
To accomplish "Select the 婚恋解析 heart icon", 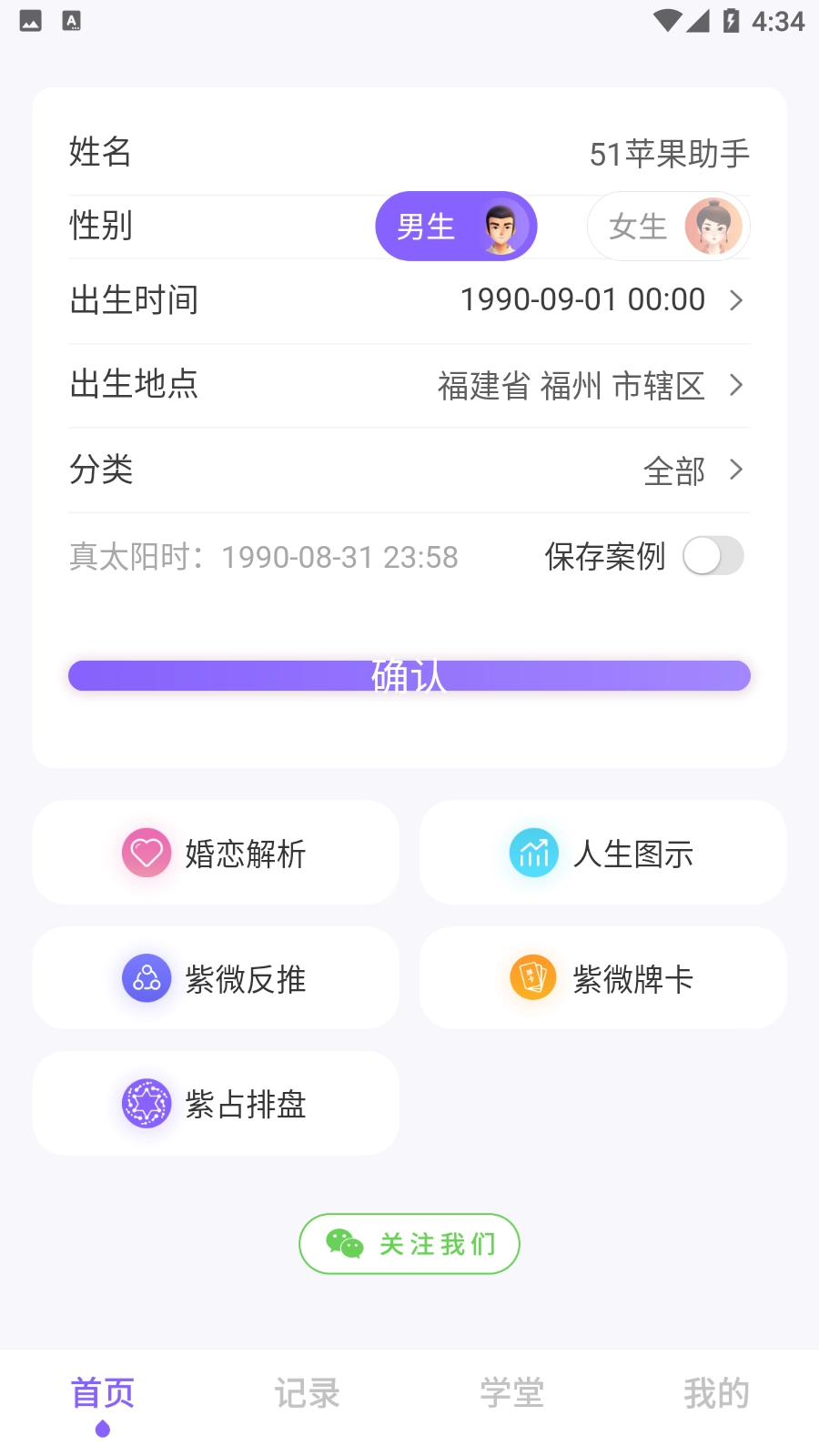I will [x=145, y=853].
